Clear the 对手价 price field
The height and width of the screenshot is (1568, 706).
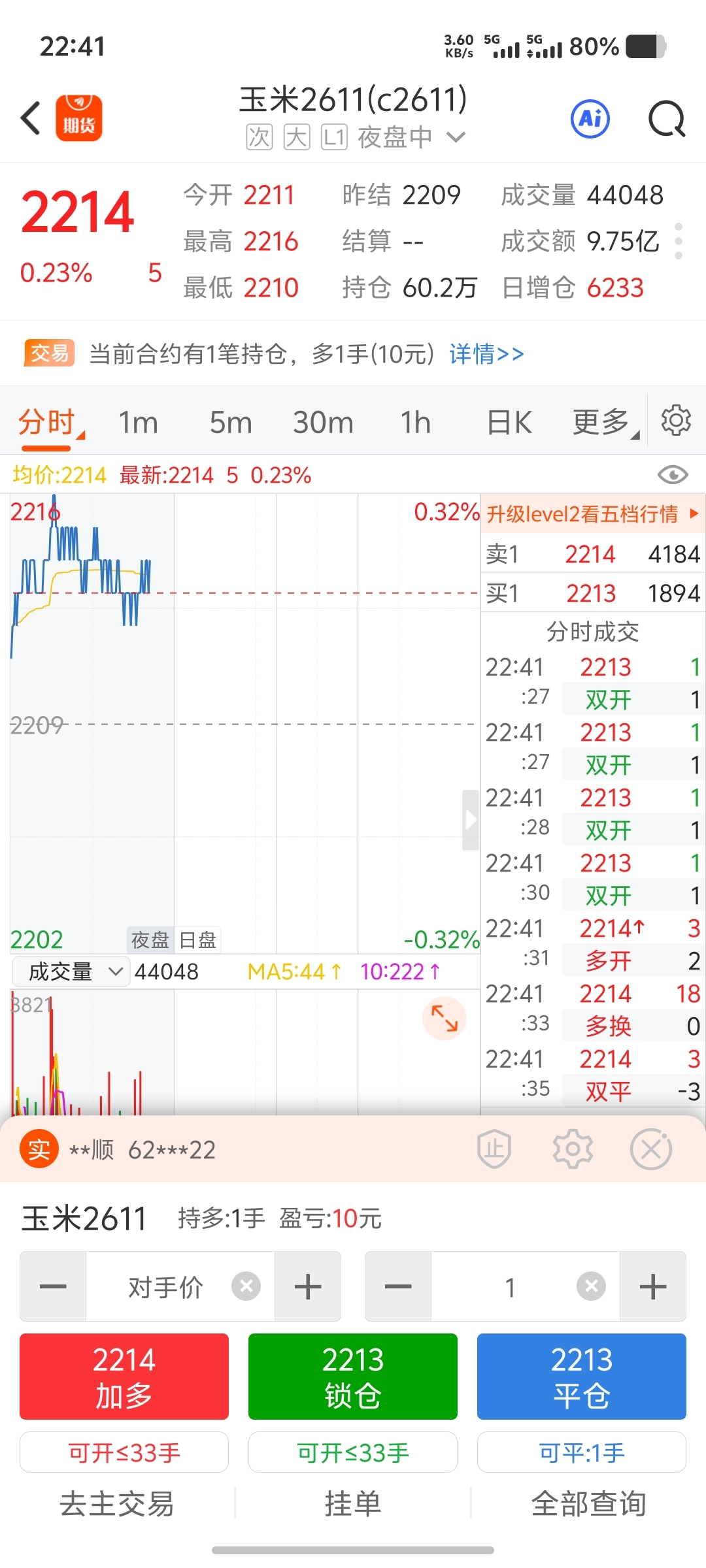(x=246, y=1286)
